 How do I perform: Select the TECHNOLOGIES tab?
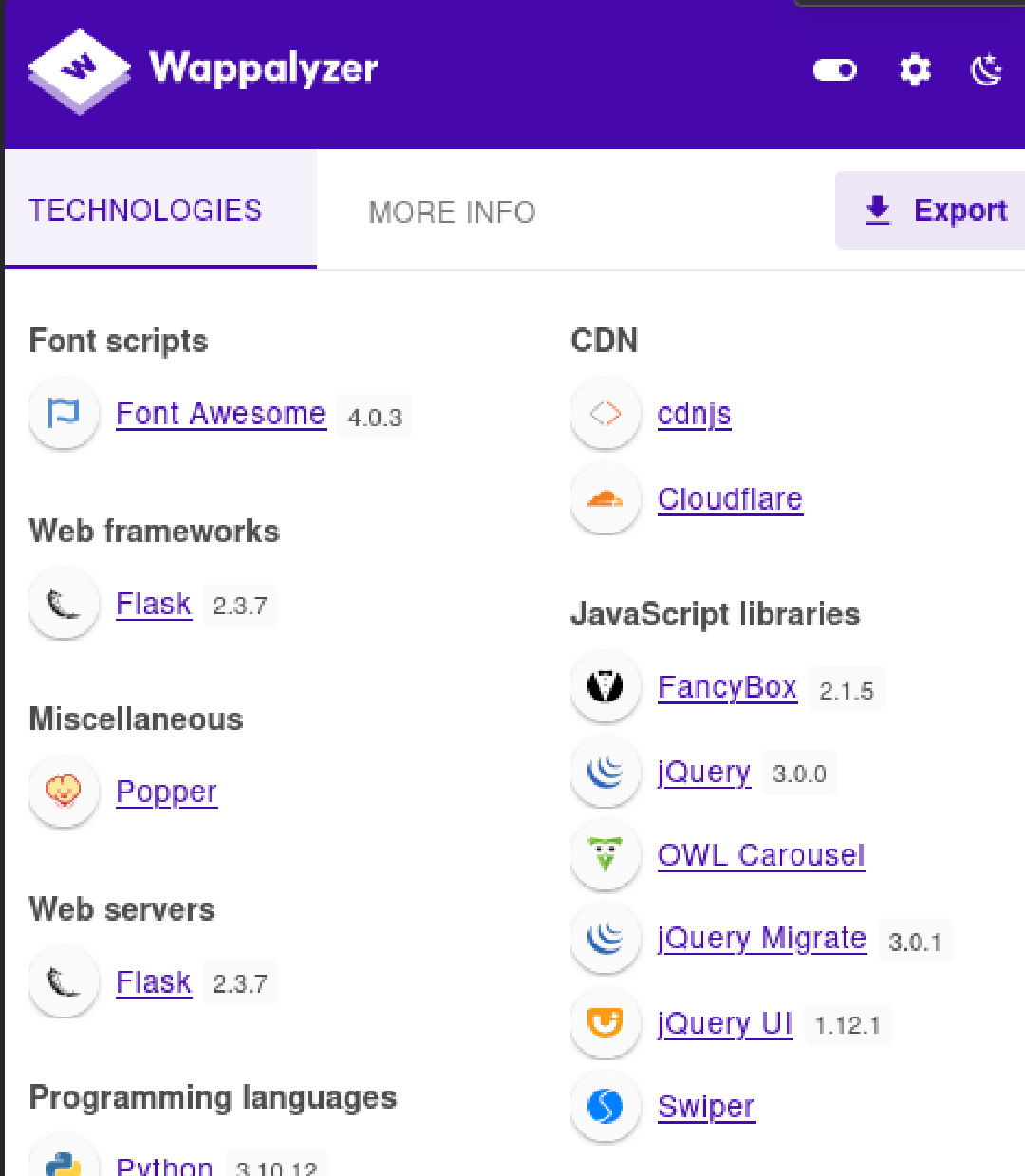(144, 211)
